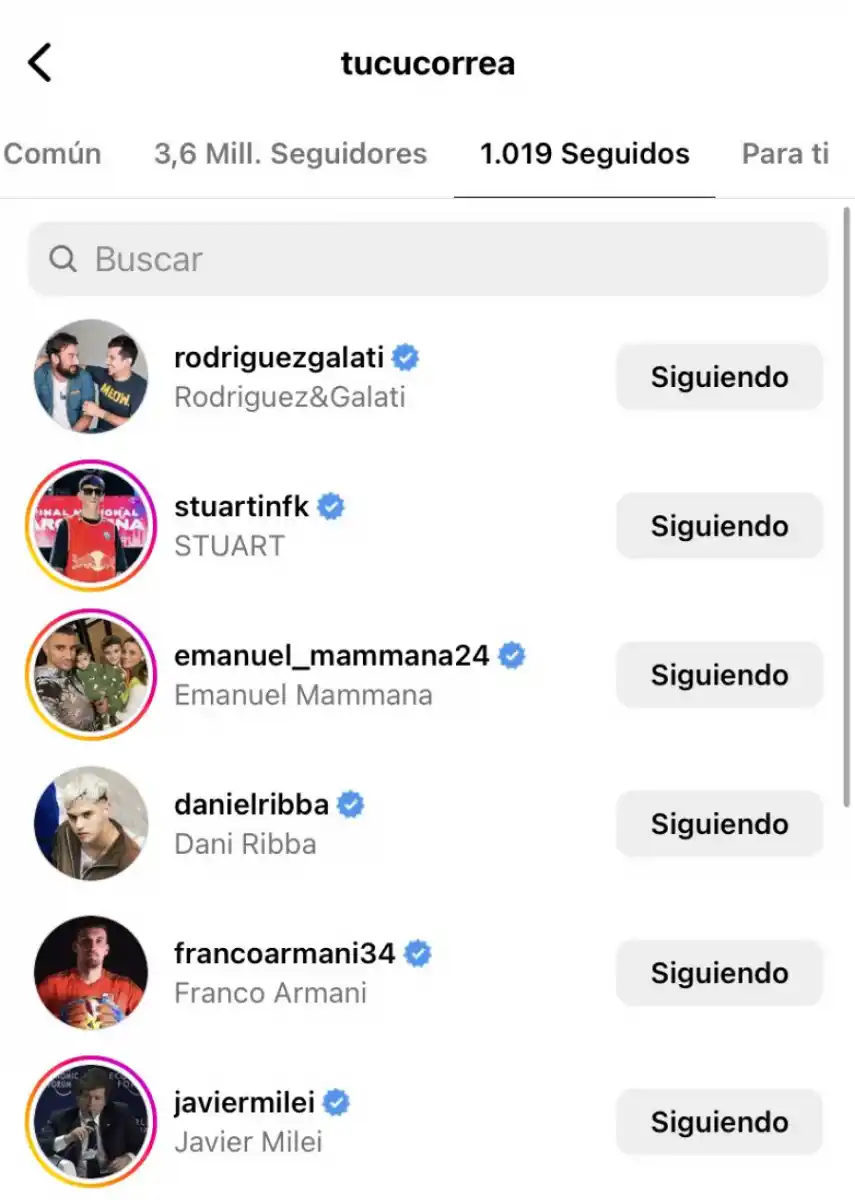Click the Siguiendo button for stuartinfk
Image resolution: width=855 pixels, height=1200 pixels.
point(719,525)
